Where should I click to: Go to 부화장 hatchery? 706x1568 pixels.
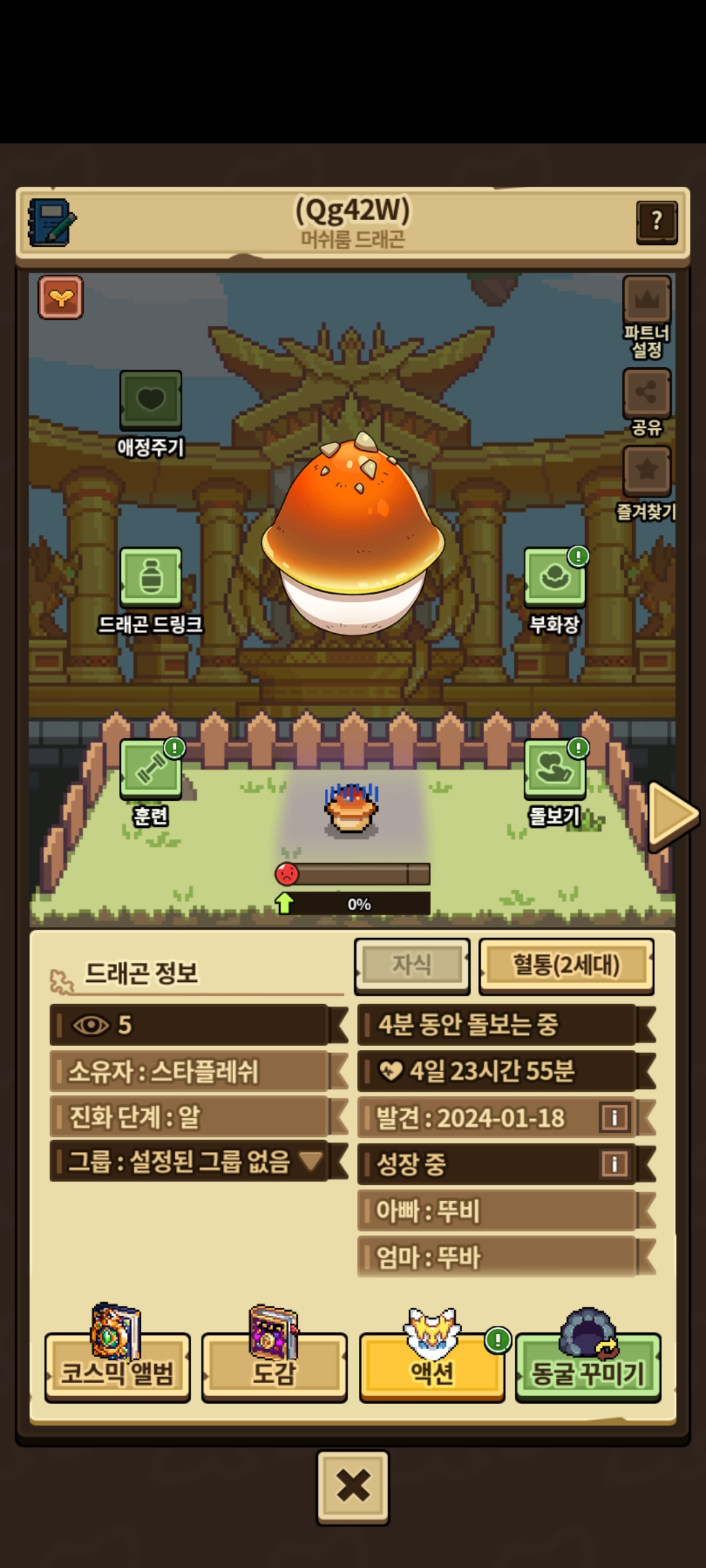554,578
